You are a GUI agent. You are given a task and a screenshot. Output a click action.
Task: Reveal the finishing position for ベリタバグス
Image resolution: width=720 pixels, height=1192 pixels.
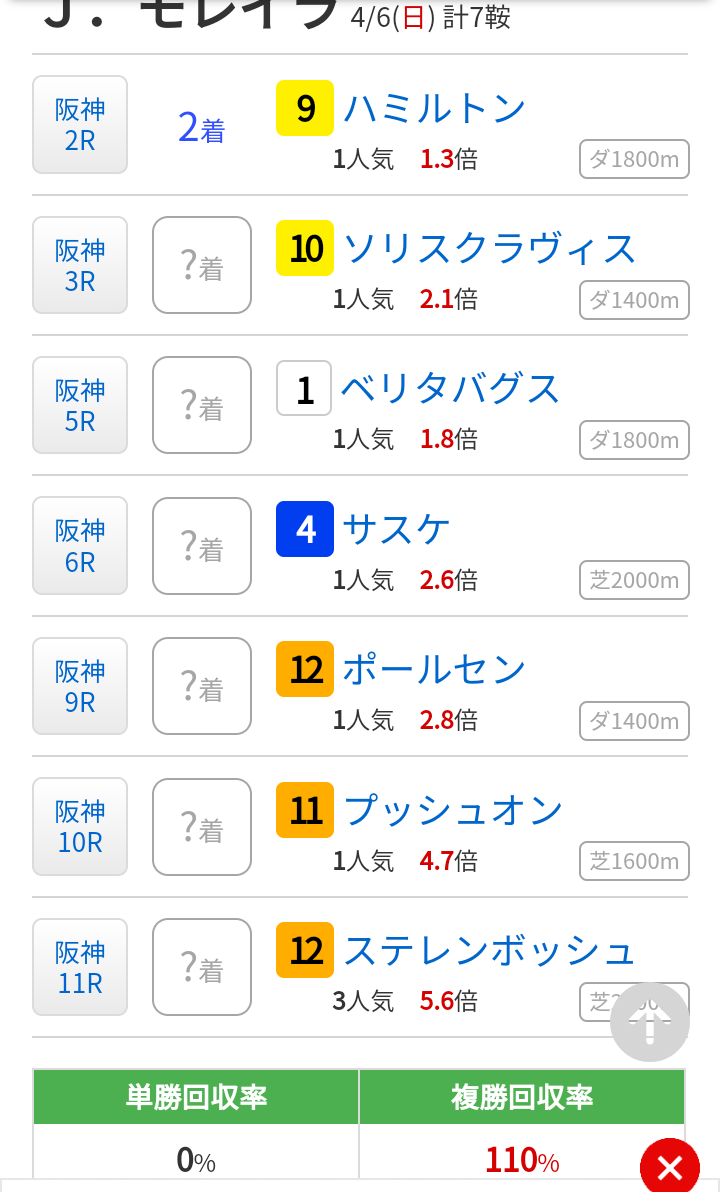202,405
